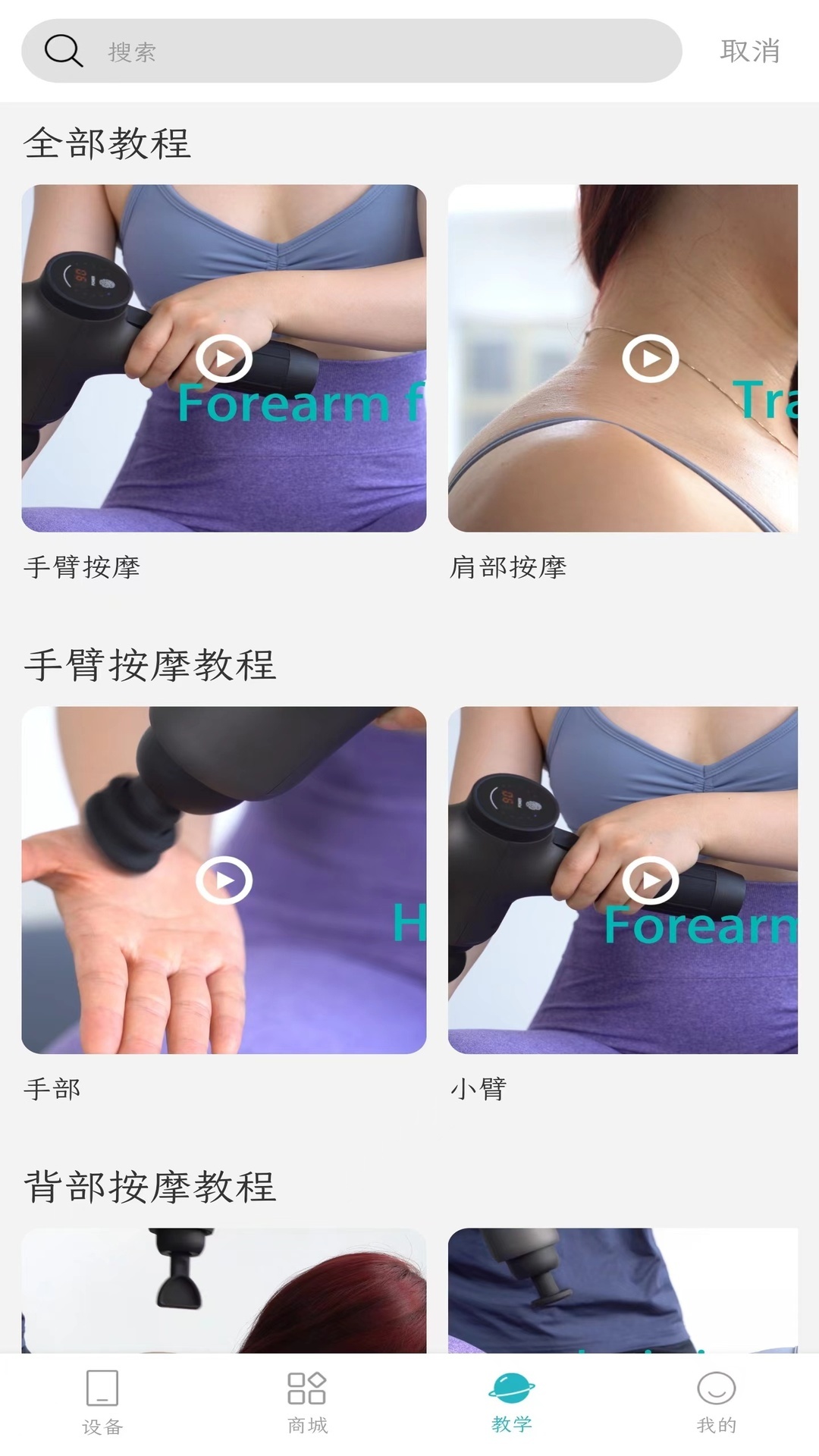The image size is (819, 1456).
Task: Open the 手臂按摩 tutorial video
Action: (x=224, y=358)
